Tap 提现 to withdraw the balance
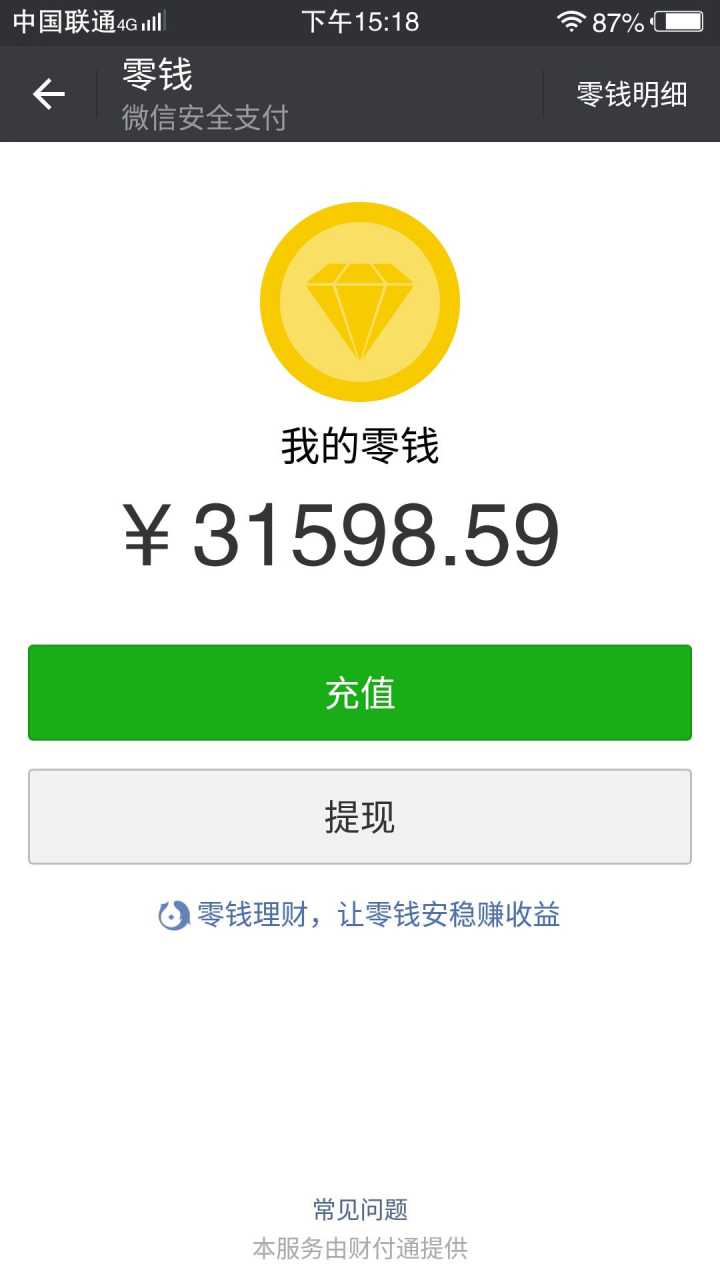720x1280 pixels. coord(360,817)
